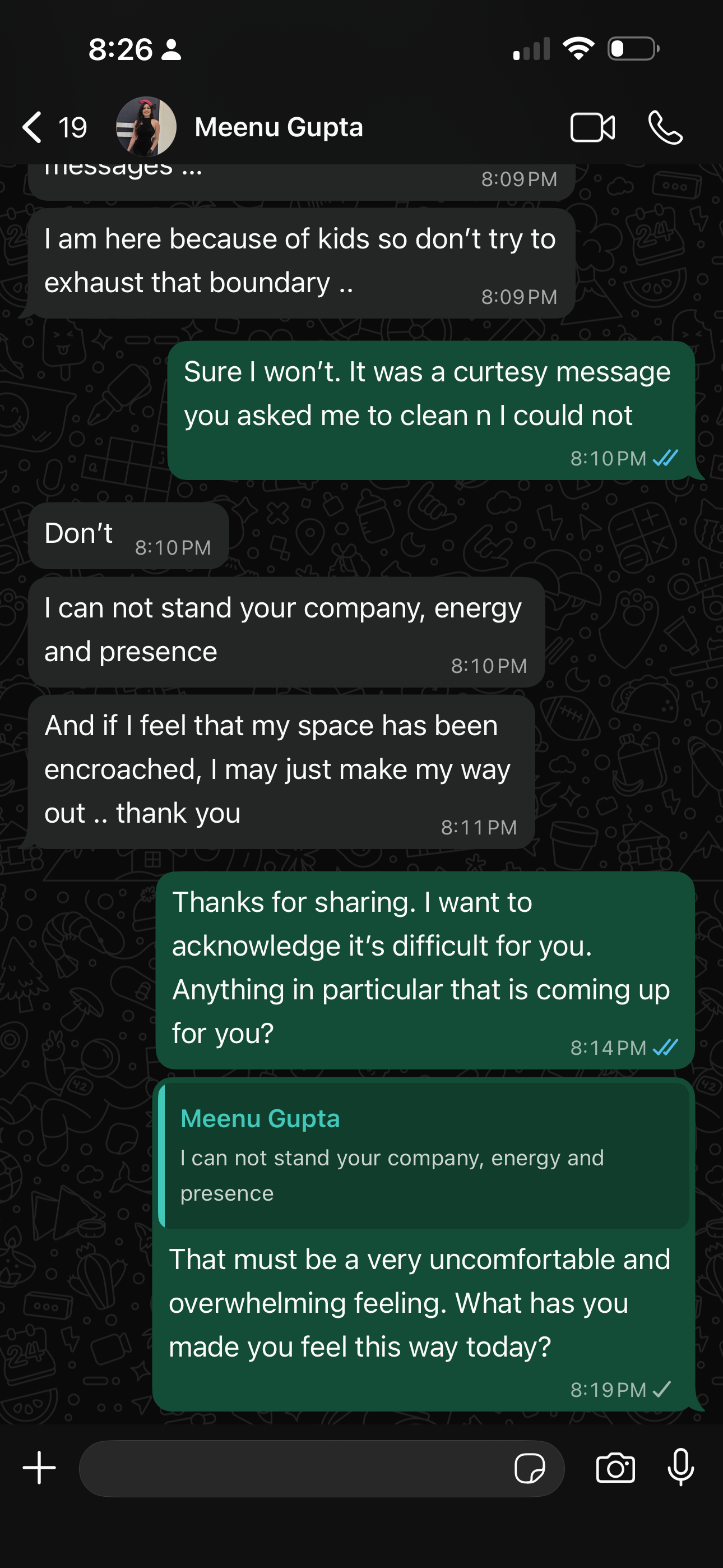Open the attachment plus menu
The image size is (723, 1568).
point(40,1468)
